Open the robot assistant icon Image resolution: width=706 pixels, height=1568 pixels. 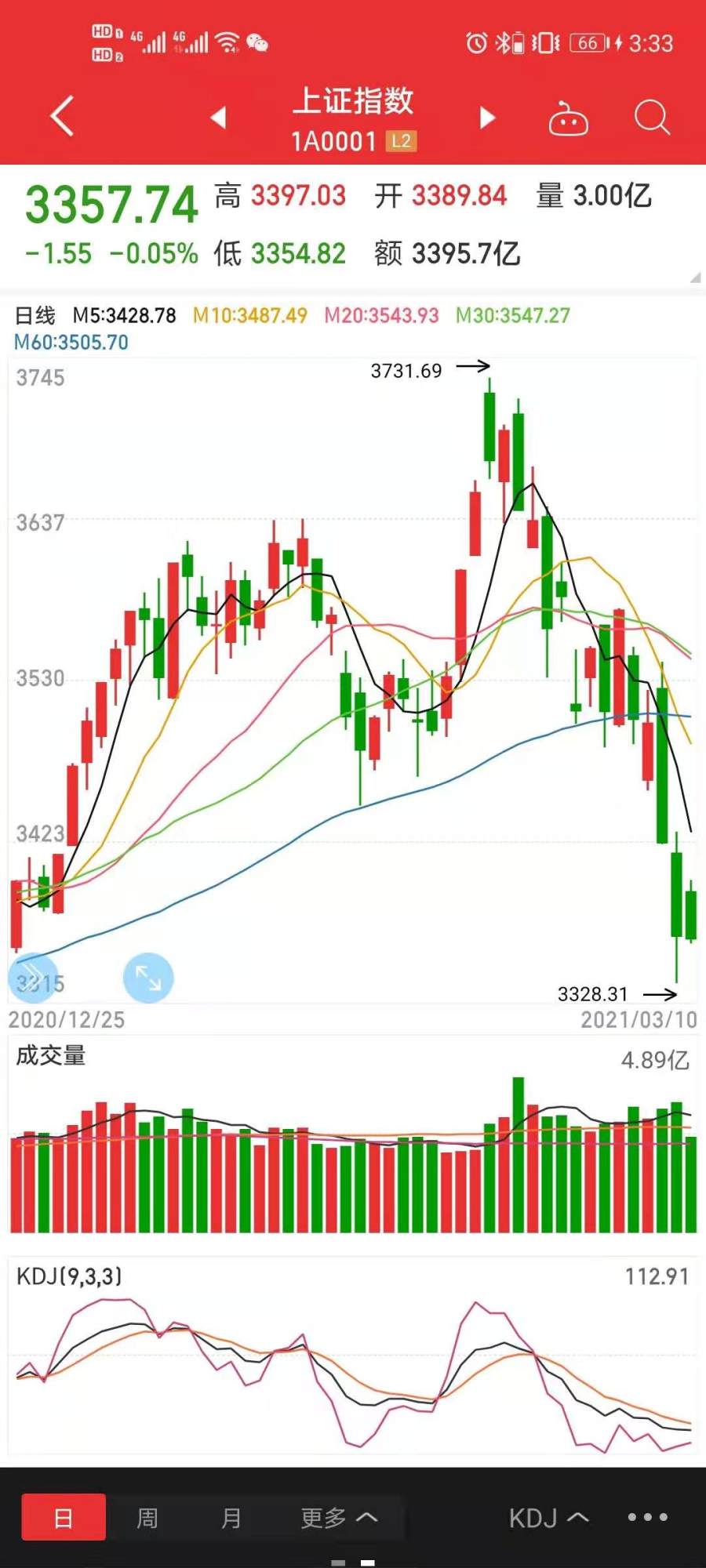569,118
